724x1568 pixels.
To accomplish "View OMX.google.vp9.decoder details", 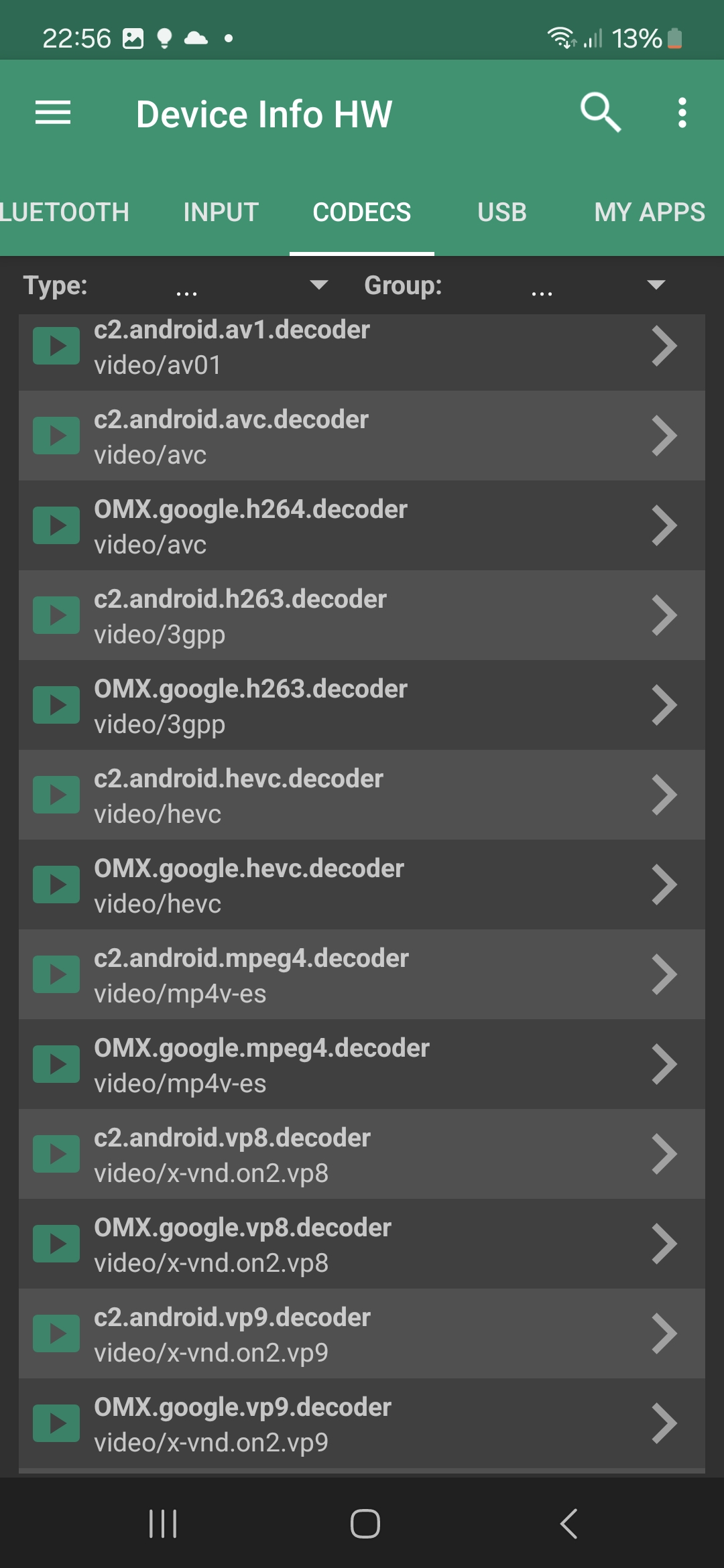I will (x=362, y=1424).
